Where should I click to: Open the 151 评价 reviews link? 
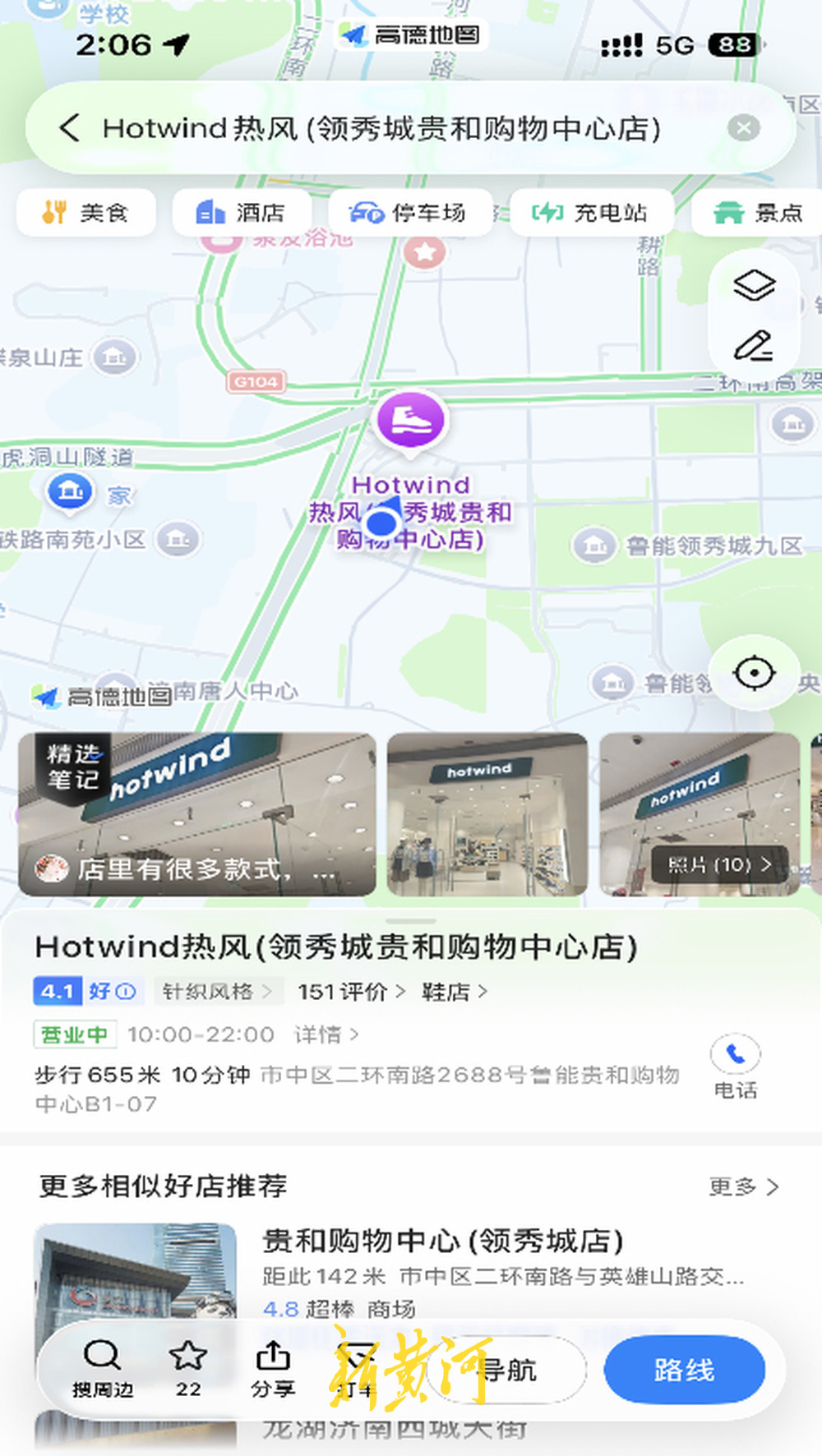coord(352,992)
